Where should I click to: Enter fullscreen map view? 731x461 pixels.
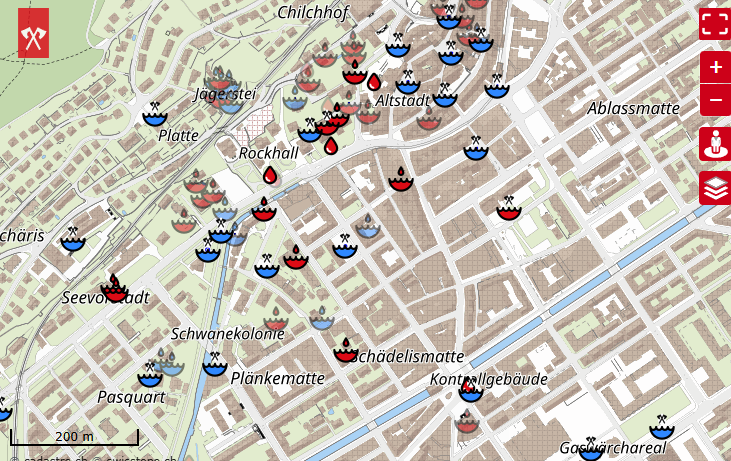point(714,24)
